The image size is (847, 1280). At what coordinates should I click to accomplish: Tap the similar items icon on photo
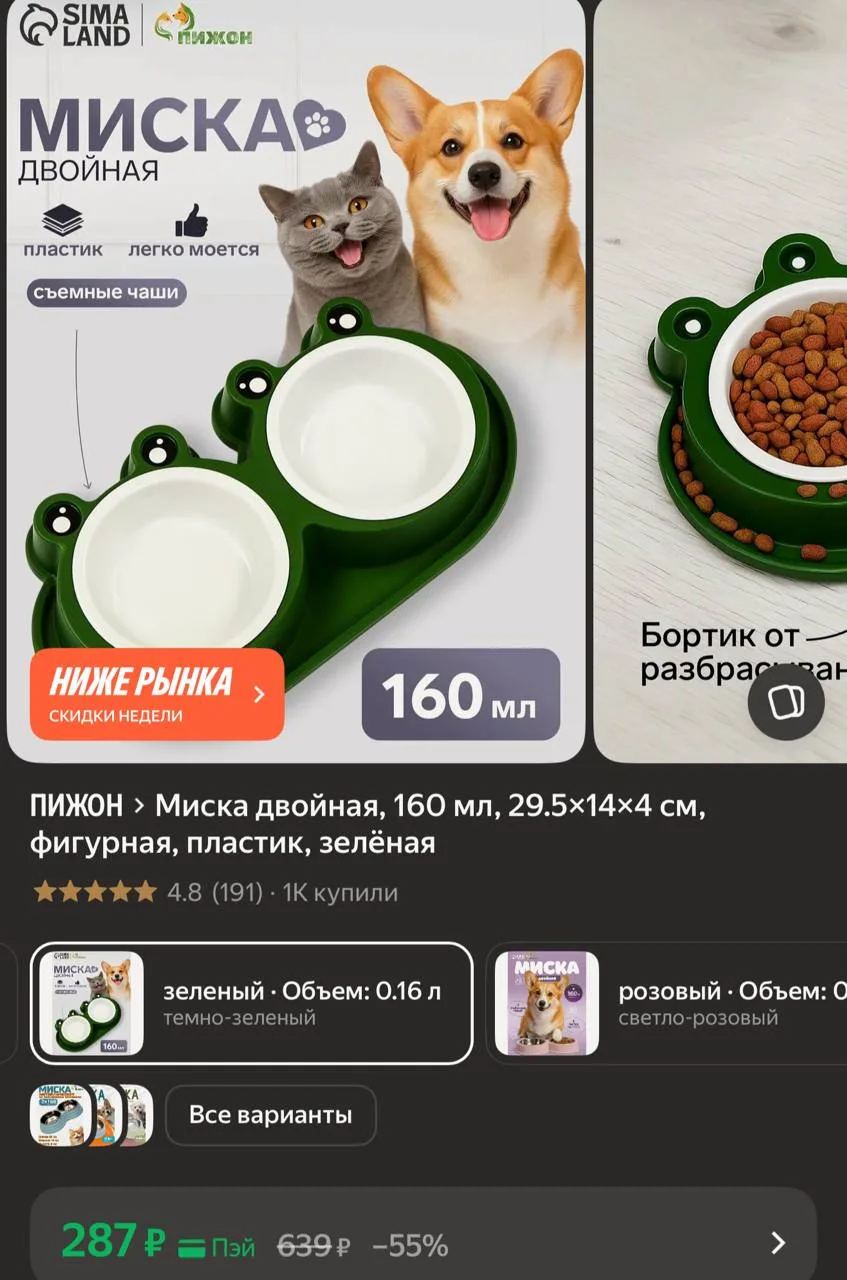click(786, 702)
